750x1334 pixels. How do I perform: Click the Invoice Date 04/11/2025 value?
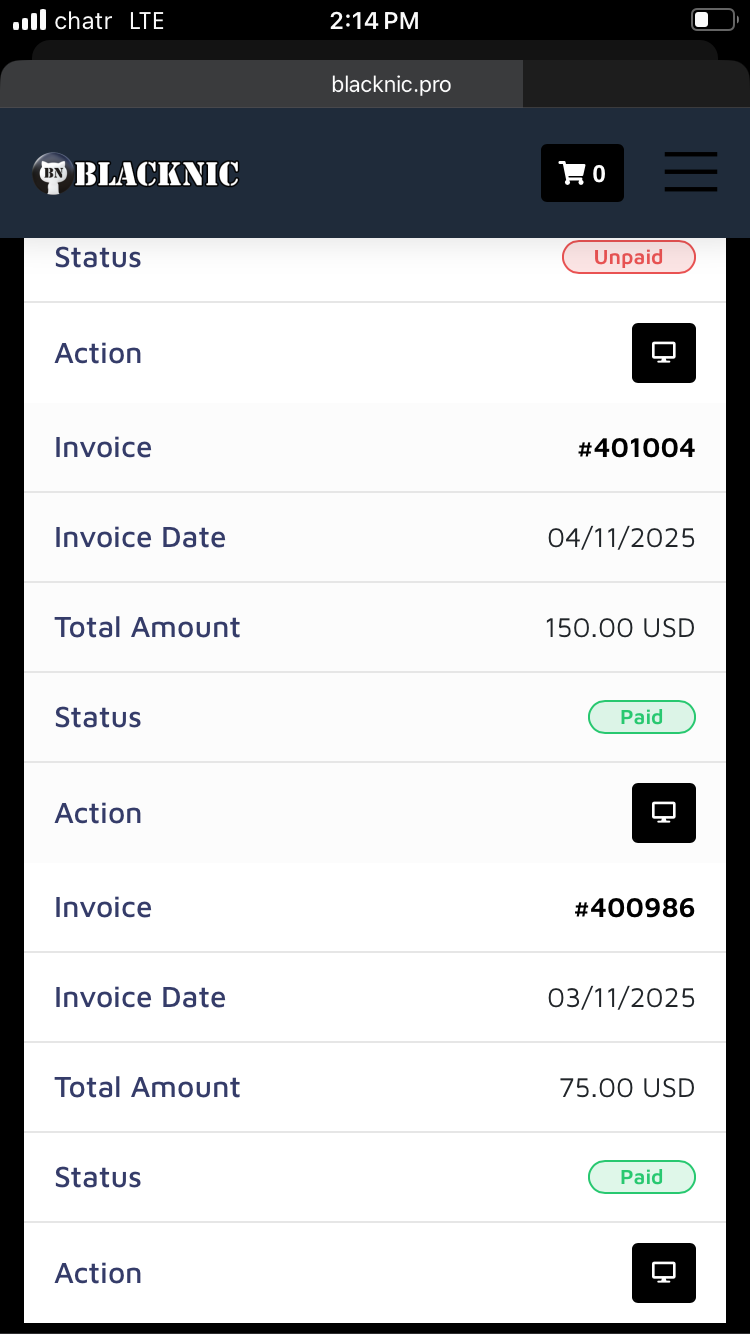point(621,537)
